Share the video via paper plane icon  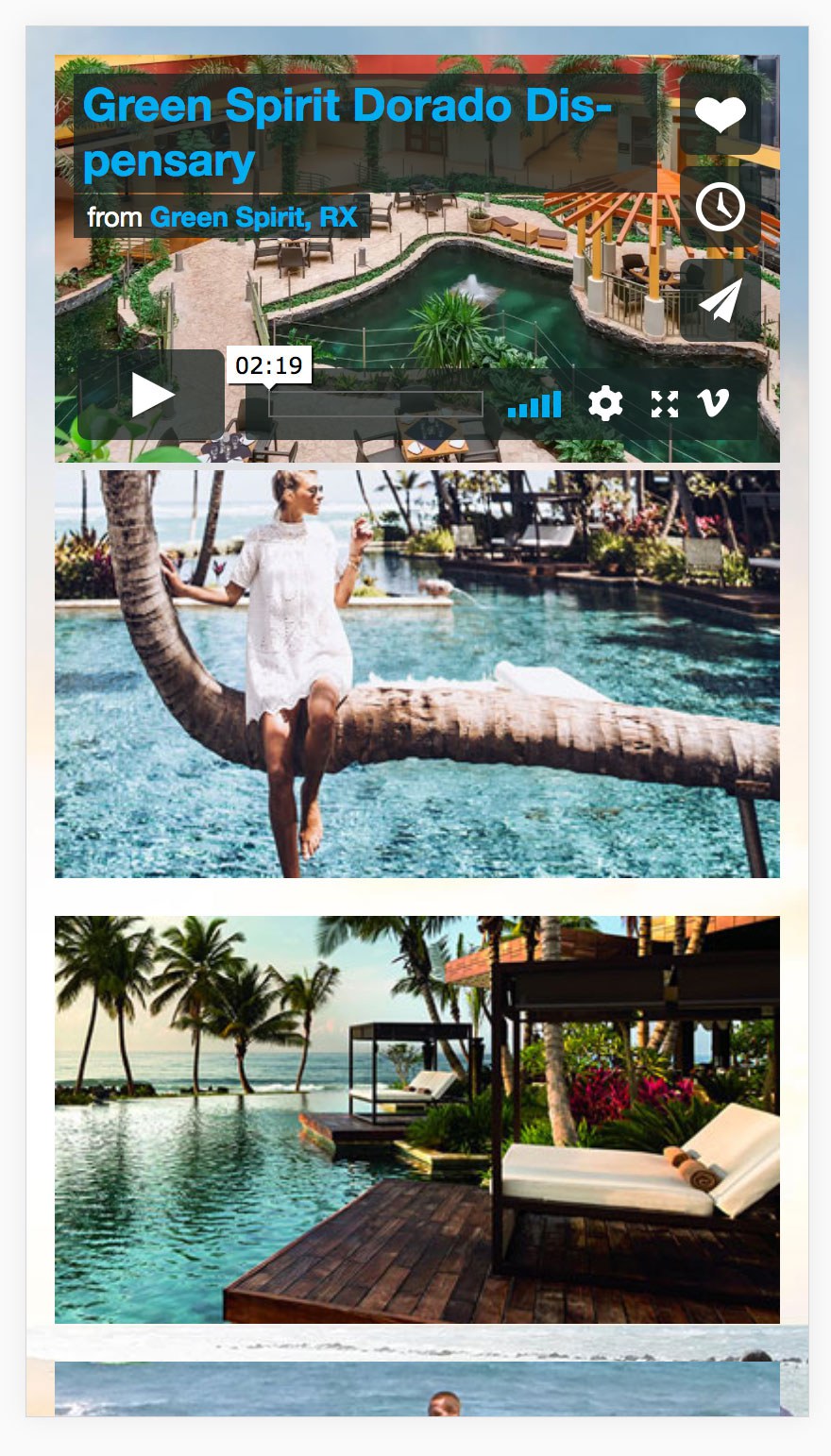click(x=720, y=300)
